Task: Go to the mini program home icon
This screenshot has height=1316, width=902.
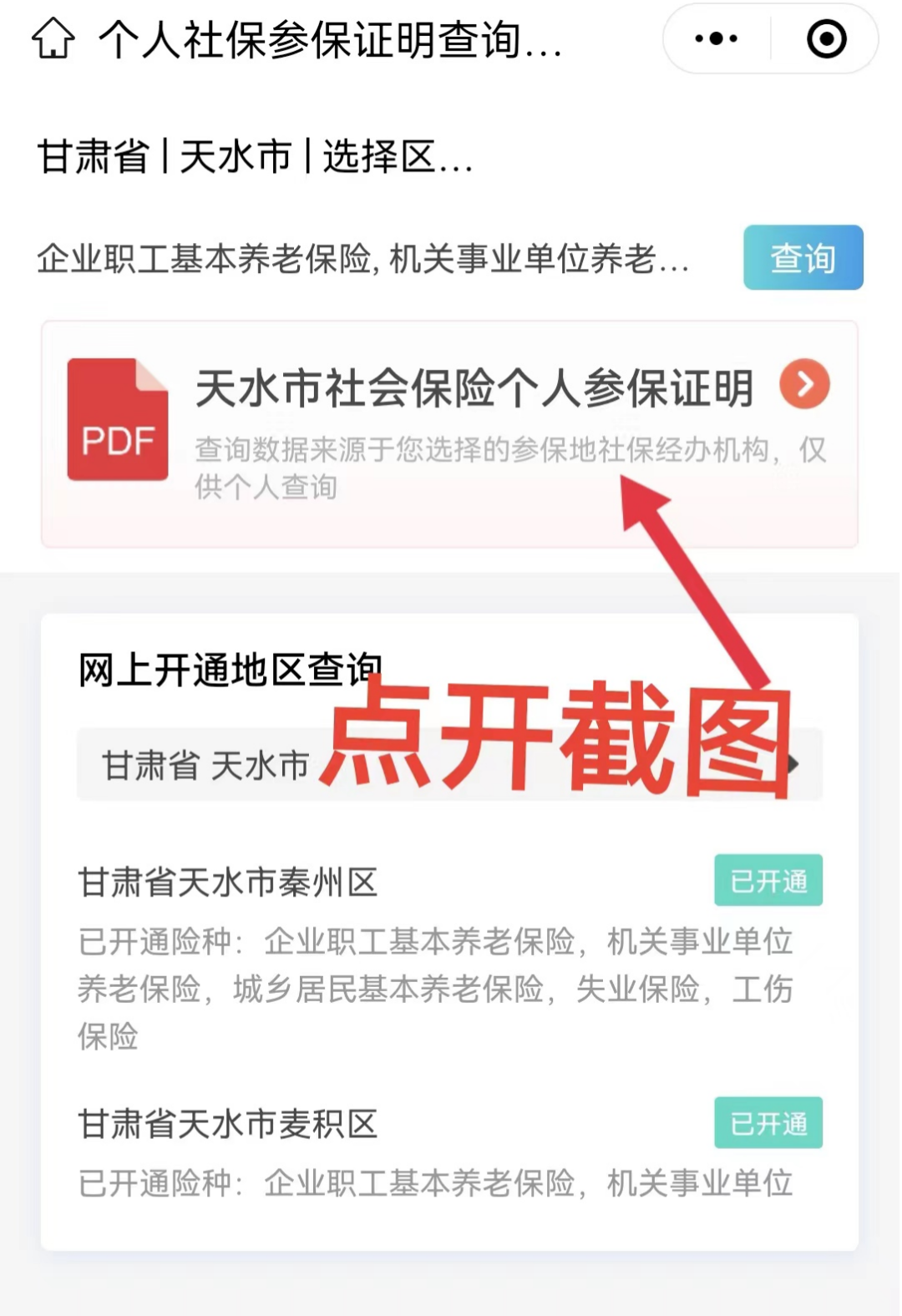Action: coord(53,38)
